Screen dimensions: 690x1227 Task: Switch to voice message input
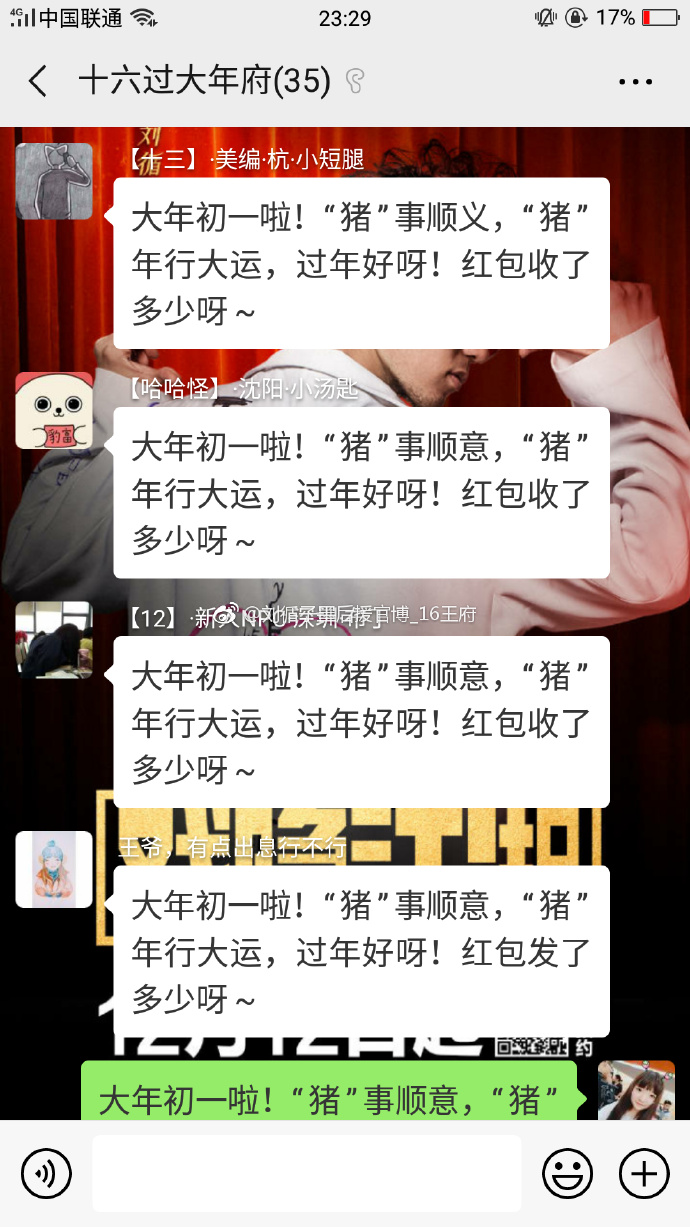point(46,1173)
